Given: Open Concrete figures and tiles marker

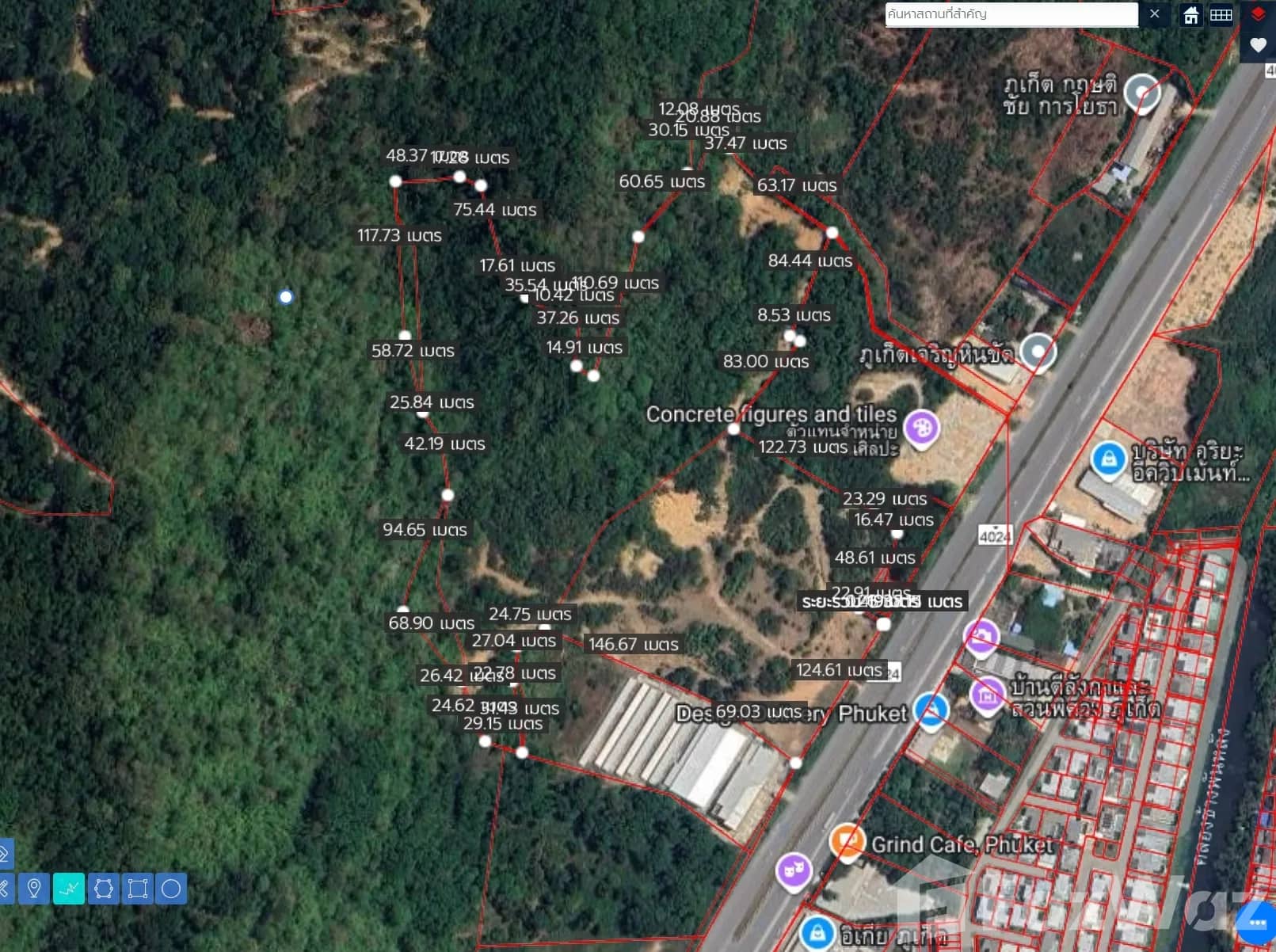Looking at the screenshot, I should (921, 428).
